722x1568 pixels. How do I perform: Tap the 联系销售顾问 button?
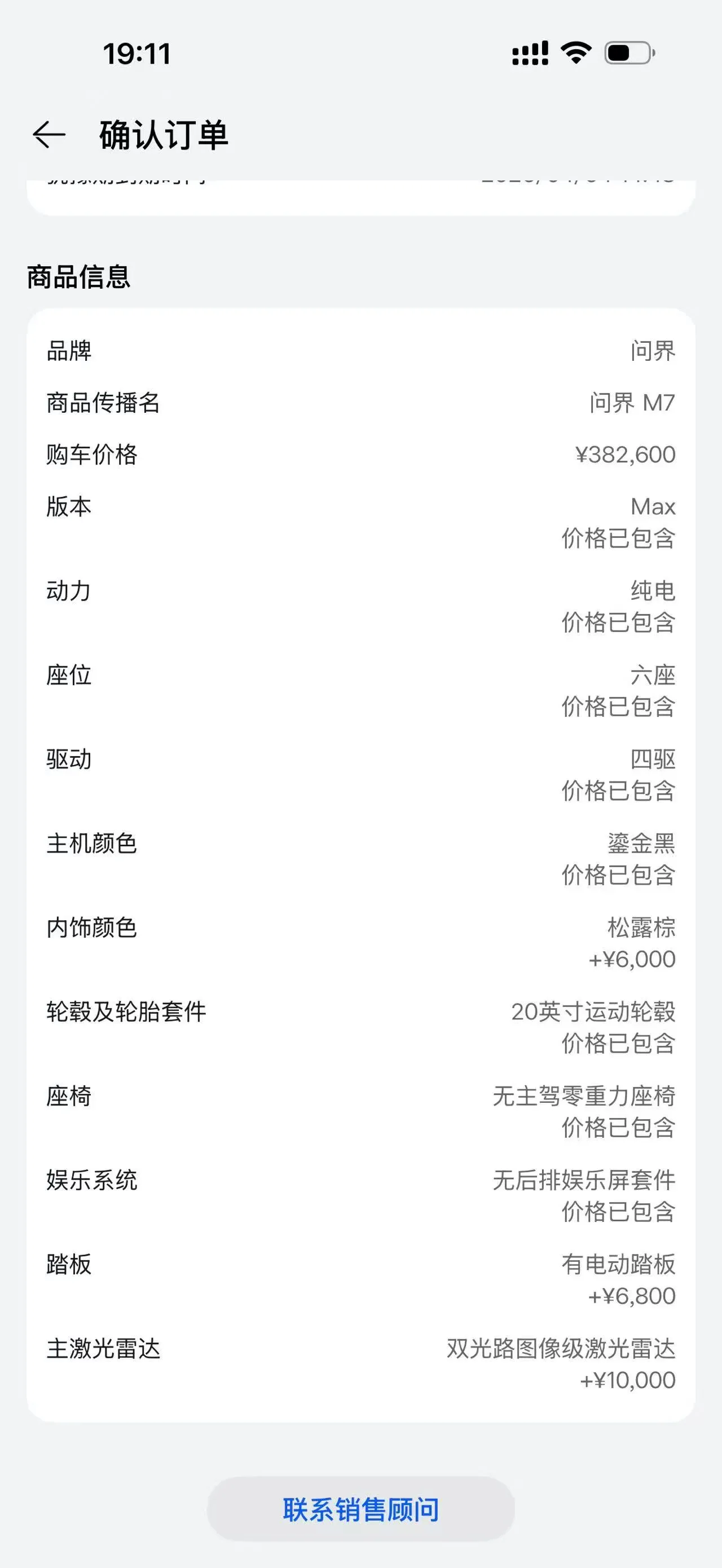tap(361, 1509)
